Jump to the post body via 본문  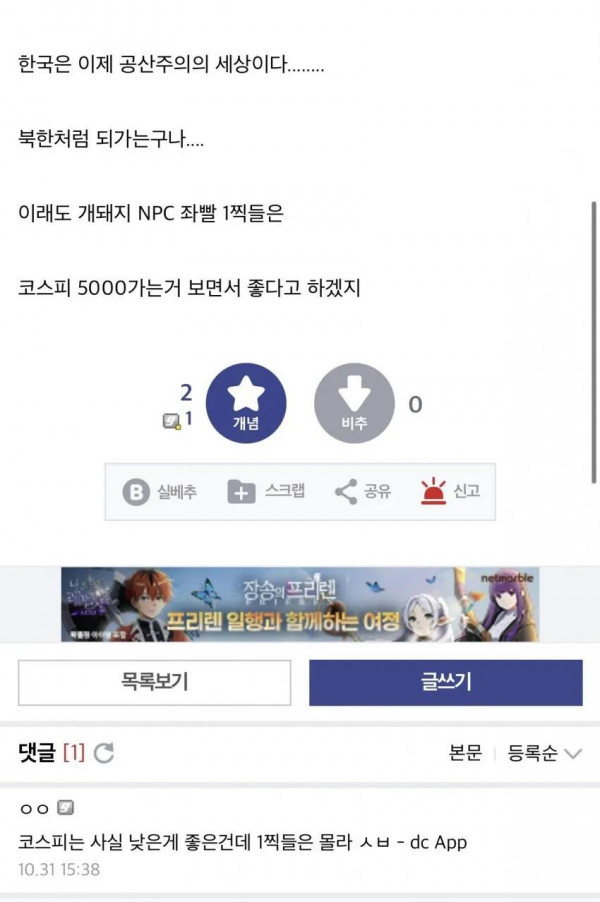465,753
